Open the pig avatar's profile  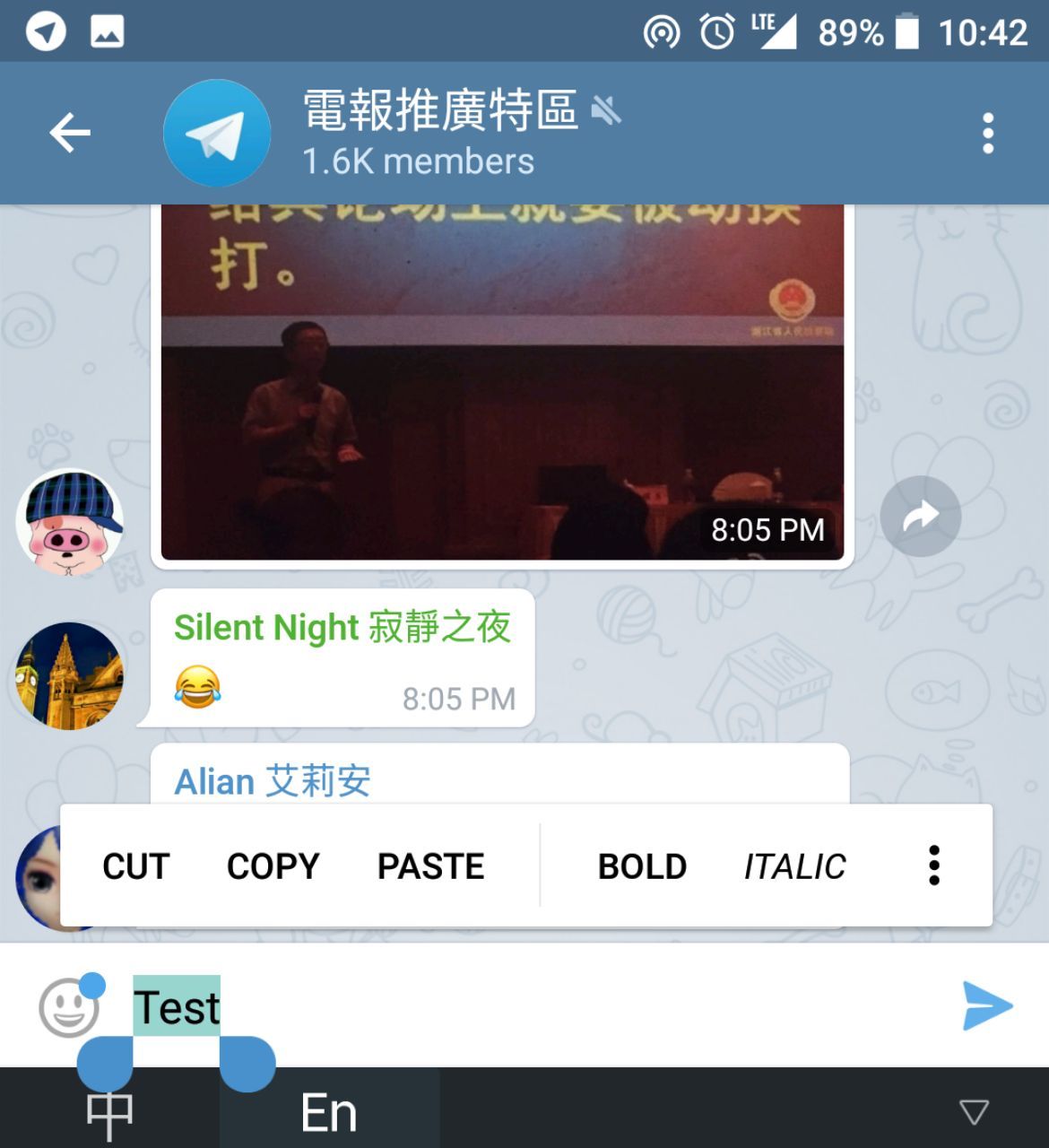coord(69,522)
